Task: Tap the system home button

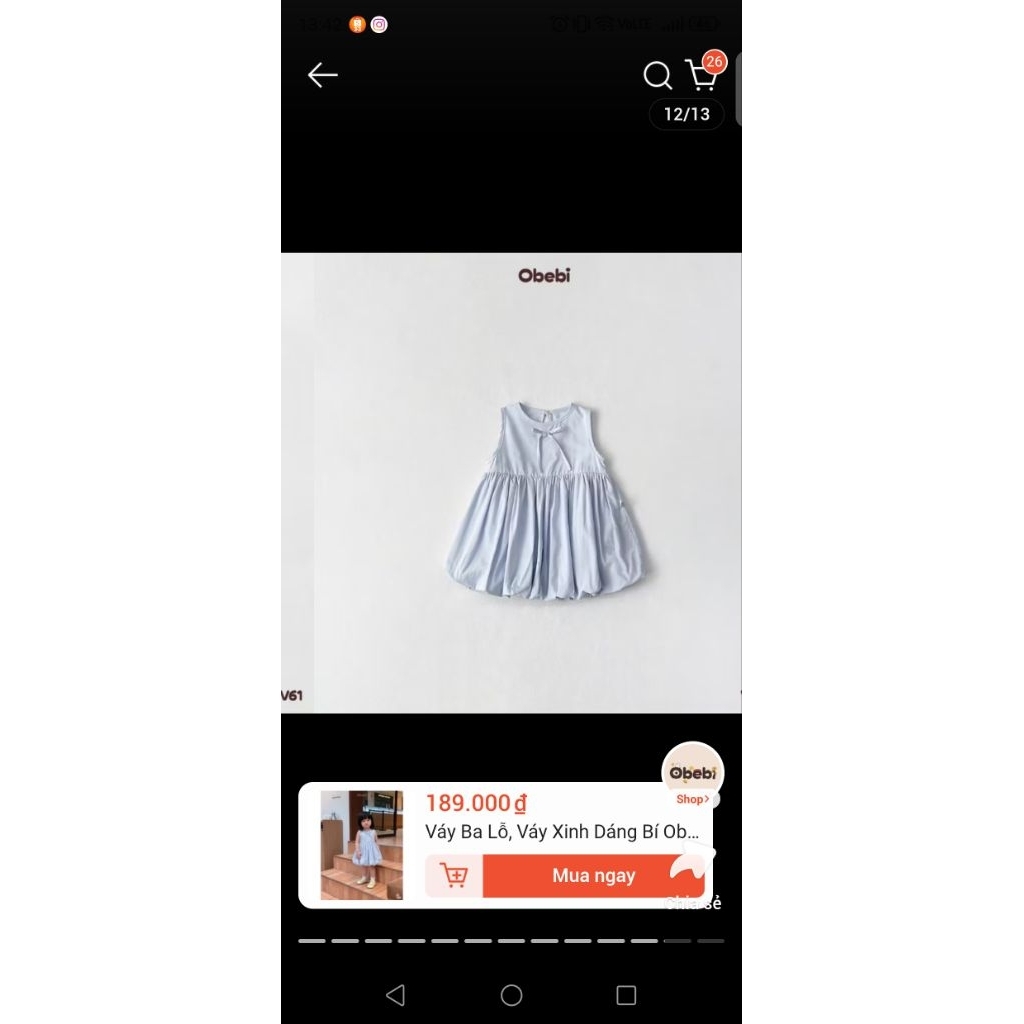Action: point(511,995)
